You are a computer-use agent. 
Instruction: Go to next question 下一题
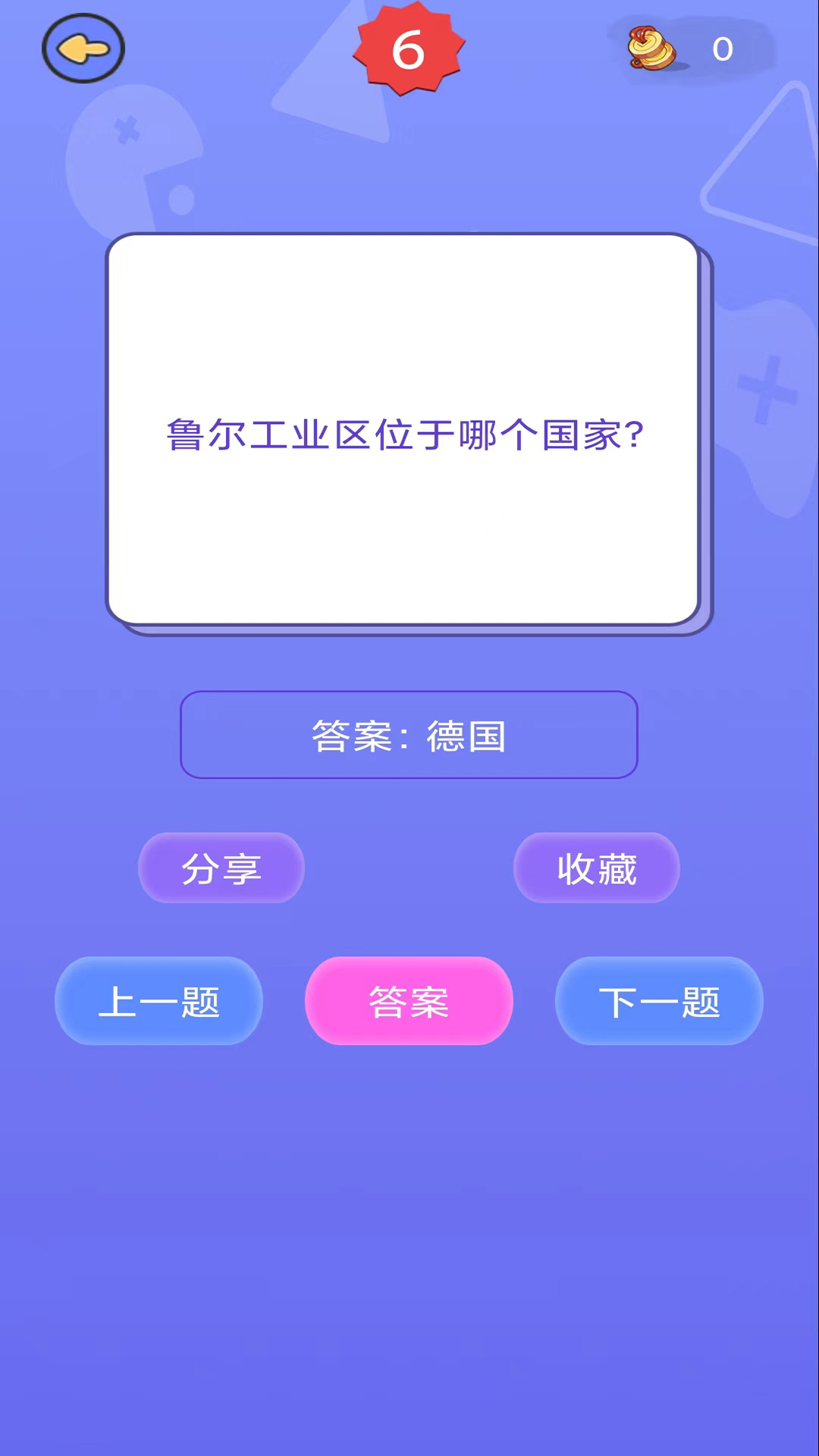pyautogui.click(x=659, y=1001)
